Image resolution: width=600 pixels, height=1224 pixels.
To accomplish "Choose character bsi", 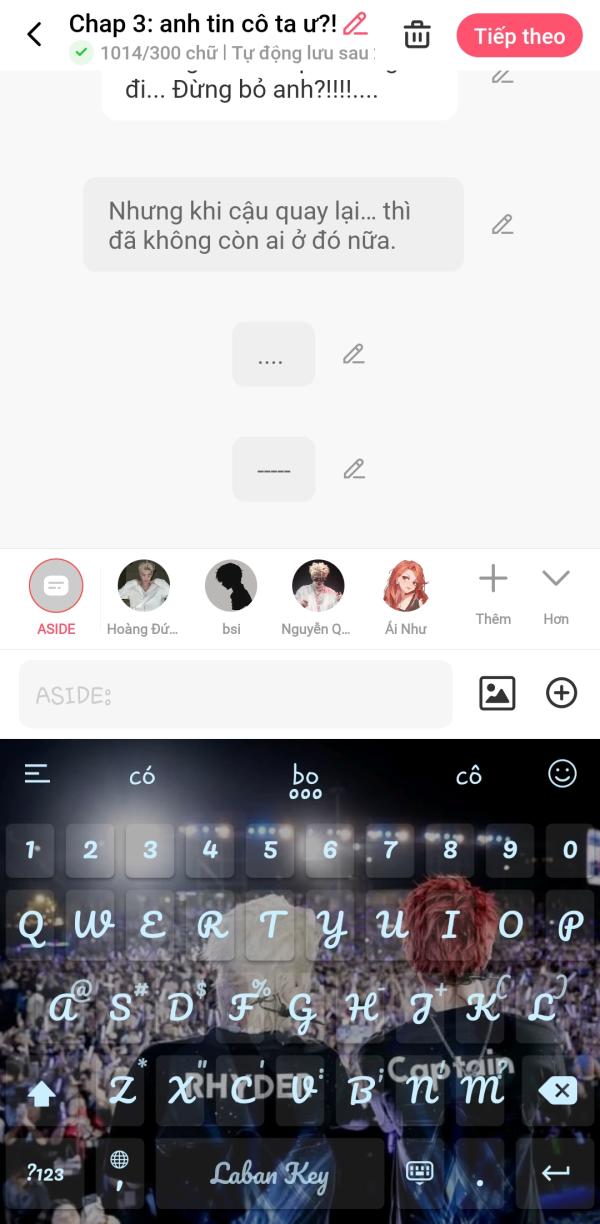I will point(231,597).
